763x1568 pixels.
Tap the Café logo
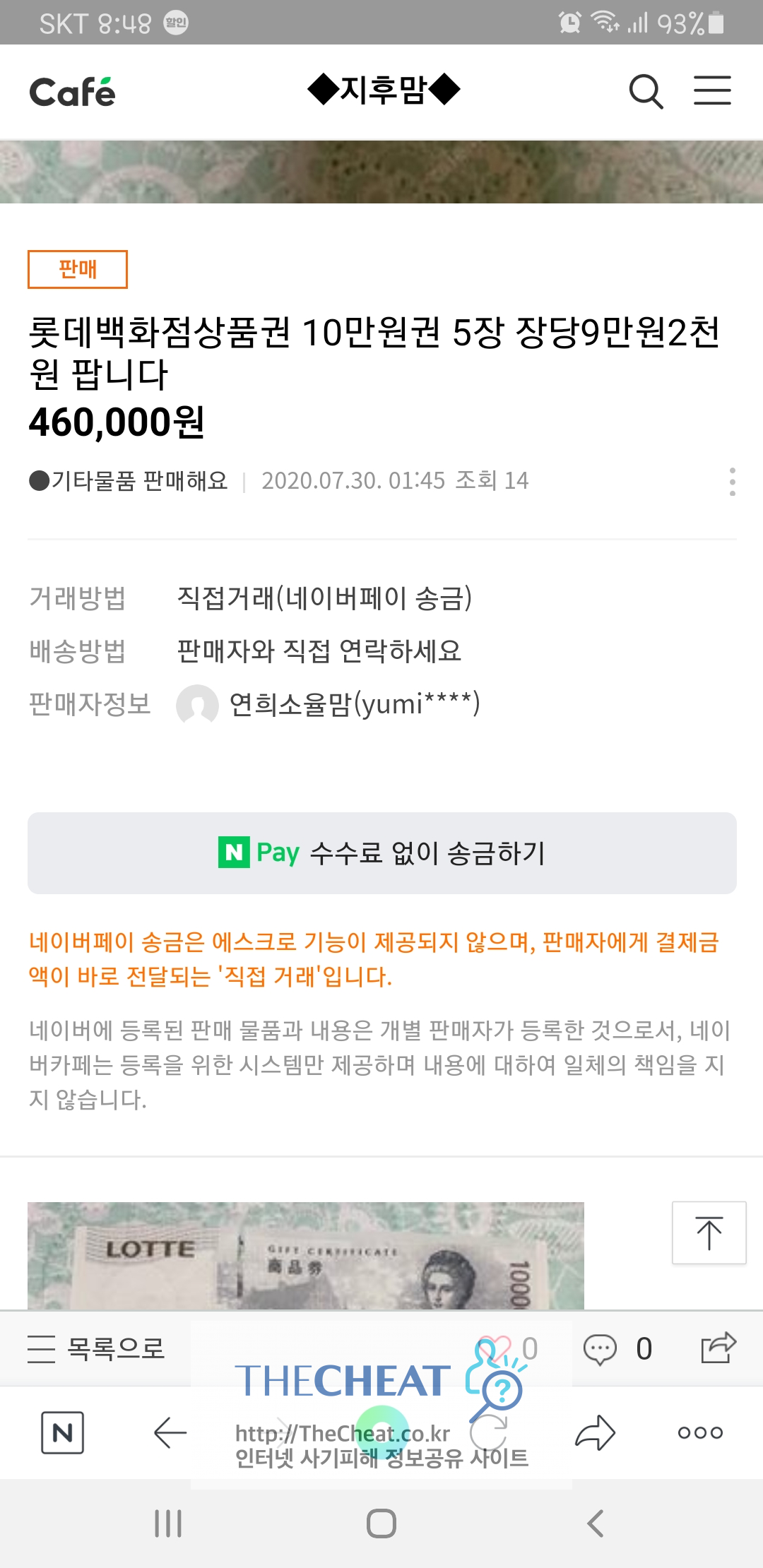pyautogui.click(x=72, y=93)
